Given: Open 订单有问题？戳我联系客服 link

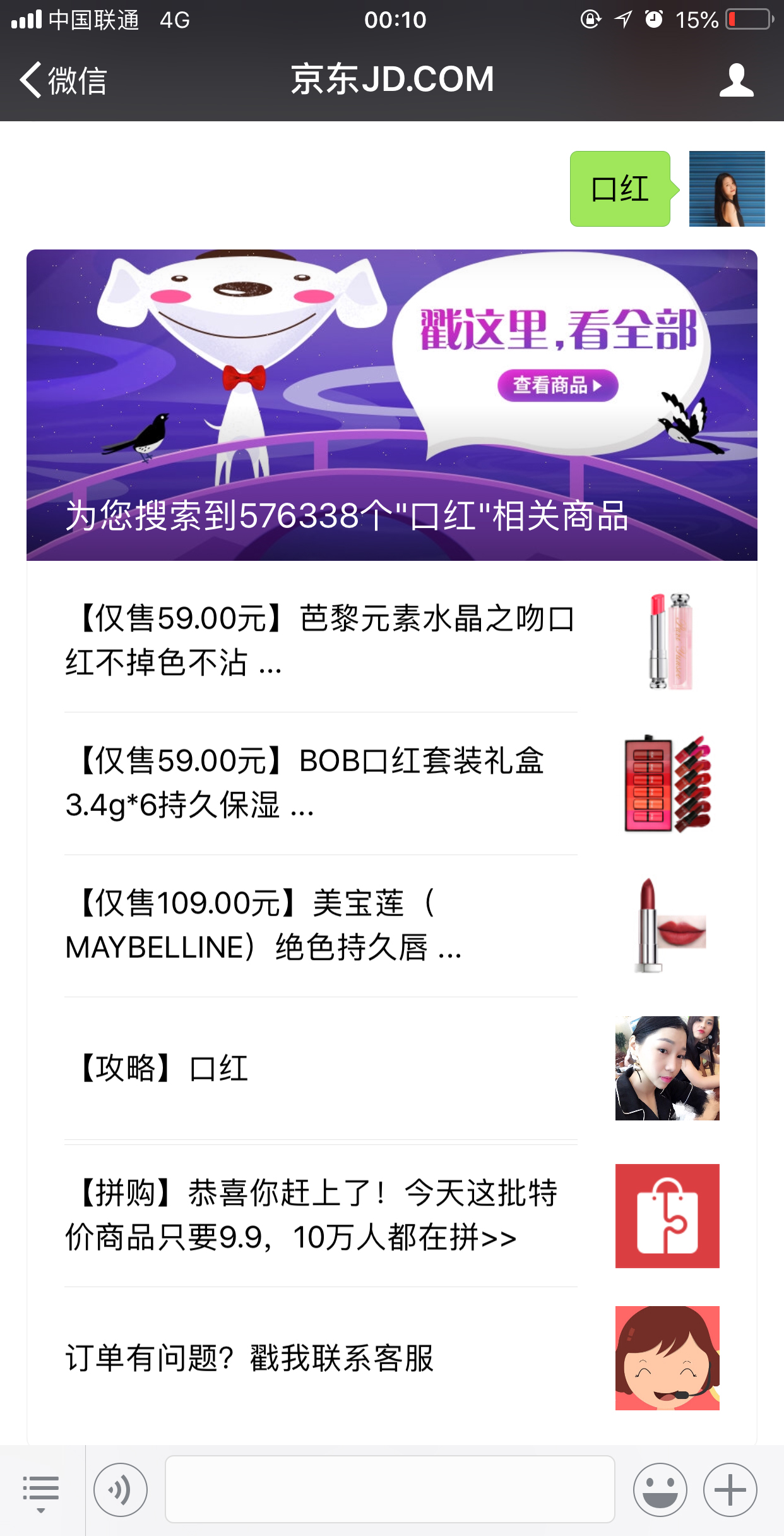Looking at the screenshot, I should (252, 1357).
